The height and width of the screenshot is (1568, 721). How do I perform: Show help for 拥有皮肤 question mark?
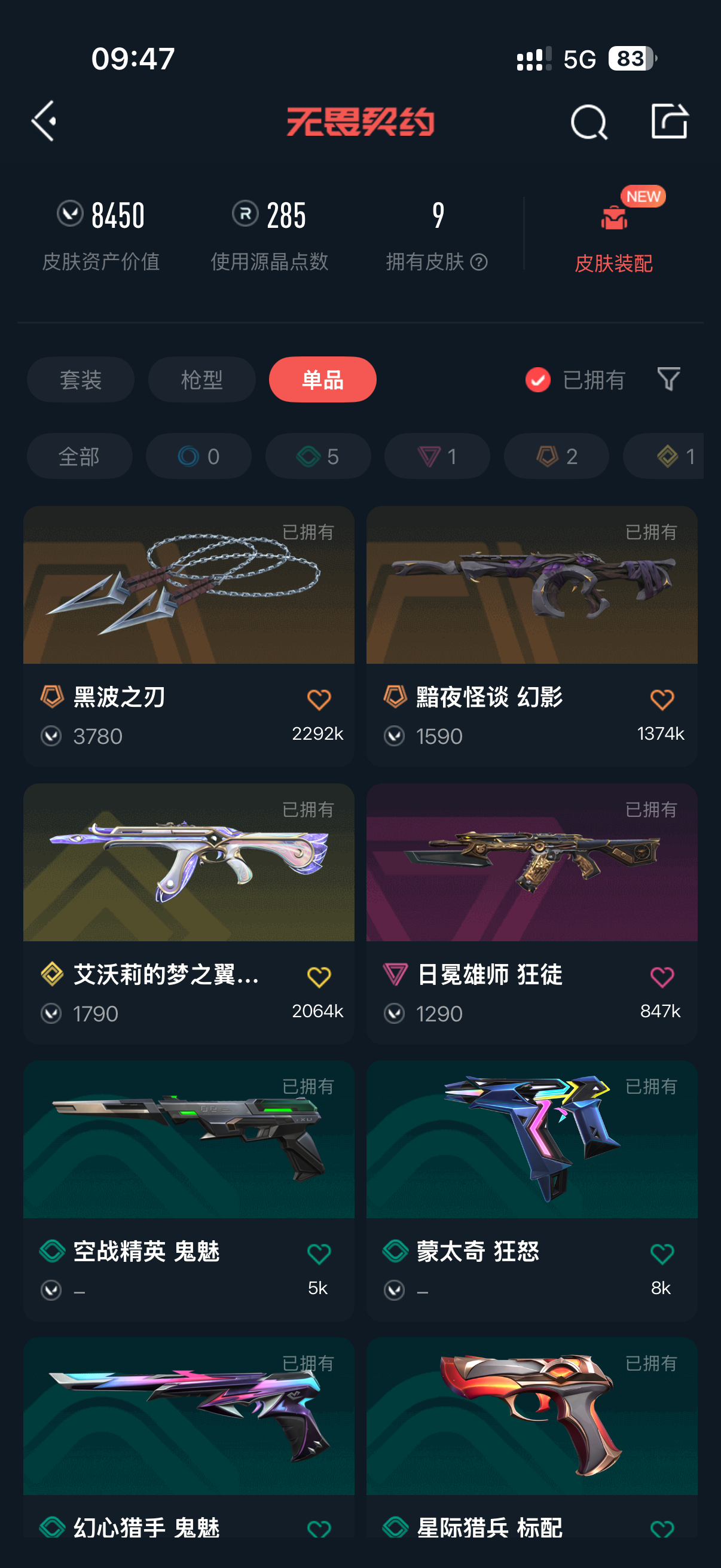click(x=479, y=262)
